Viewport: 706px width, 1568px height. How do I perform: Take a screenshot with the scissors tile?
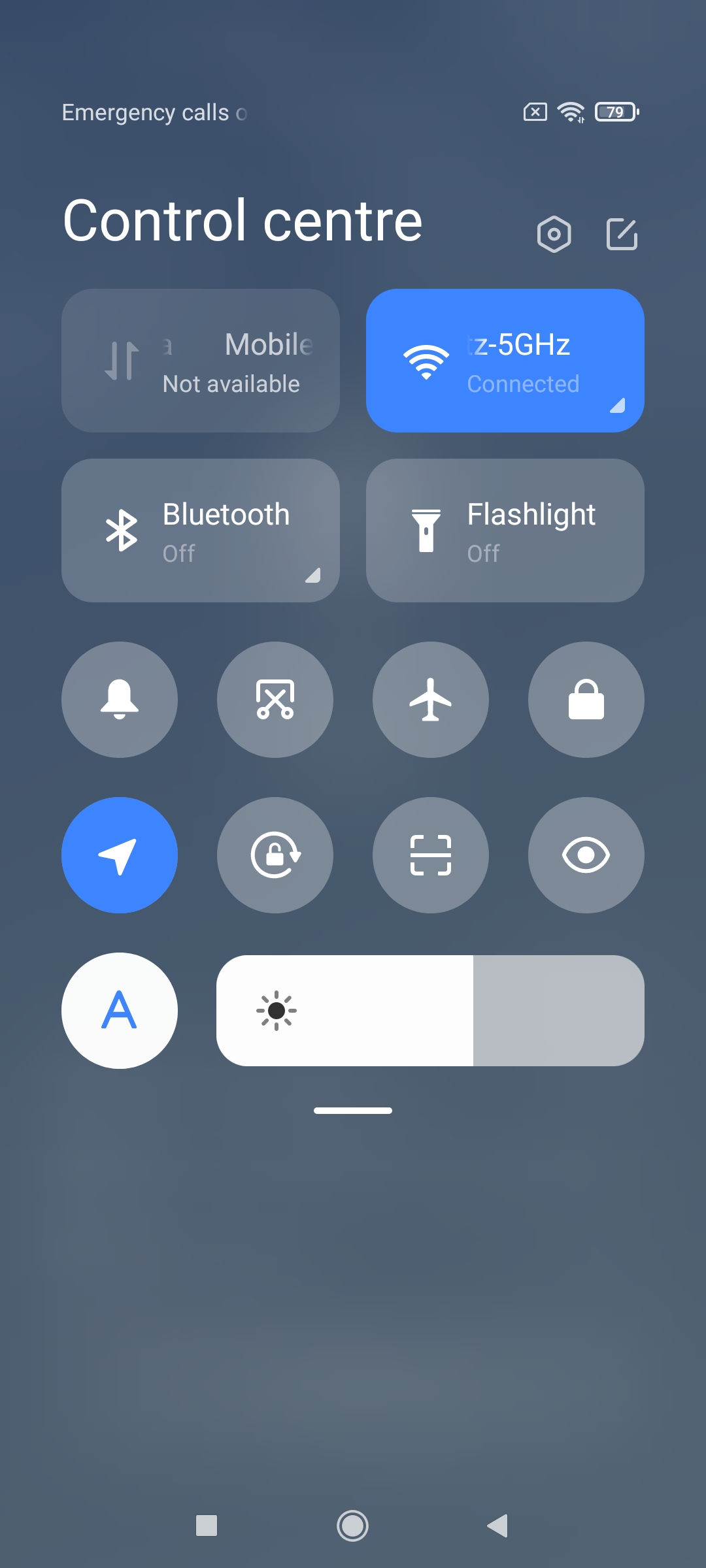click(275, 700)
